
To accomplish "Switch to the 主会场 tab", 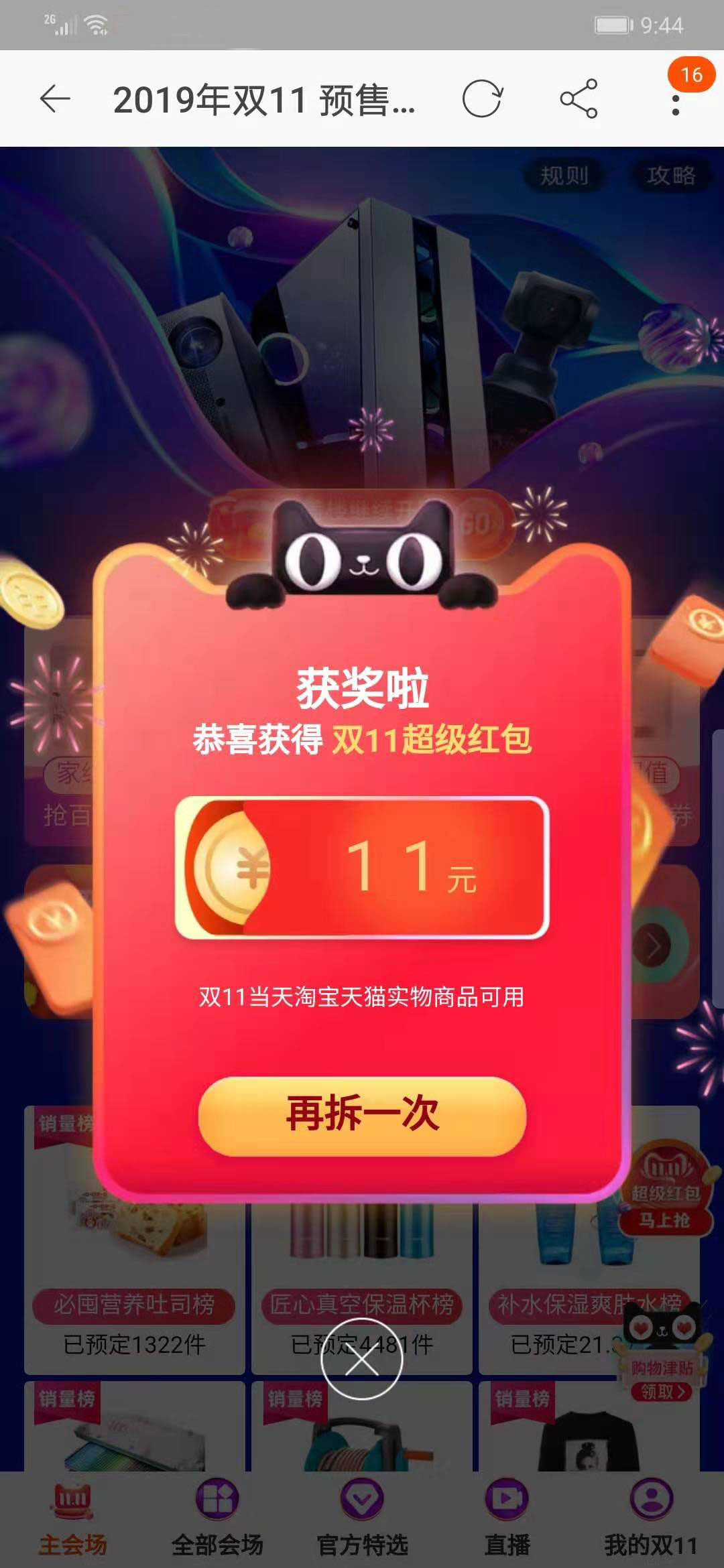I will point(72,1518).
